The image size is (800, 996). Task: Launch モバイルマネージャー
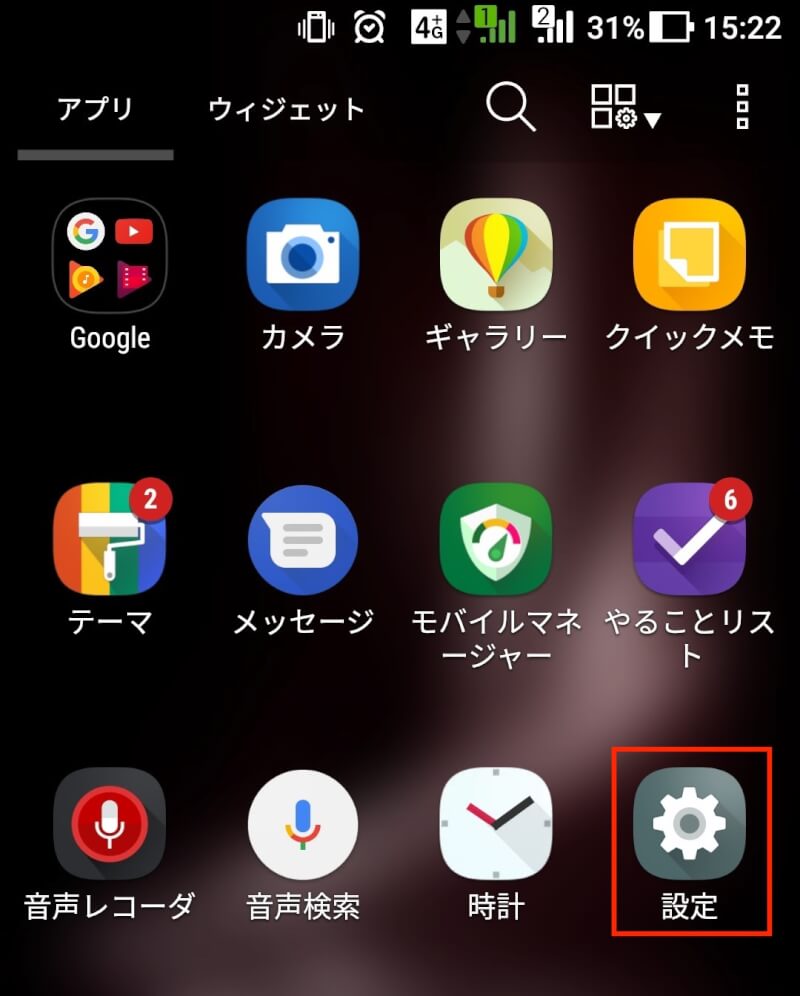(x=496, y=541)
